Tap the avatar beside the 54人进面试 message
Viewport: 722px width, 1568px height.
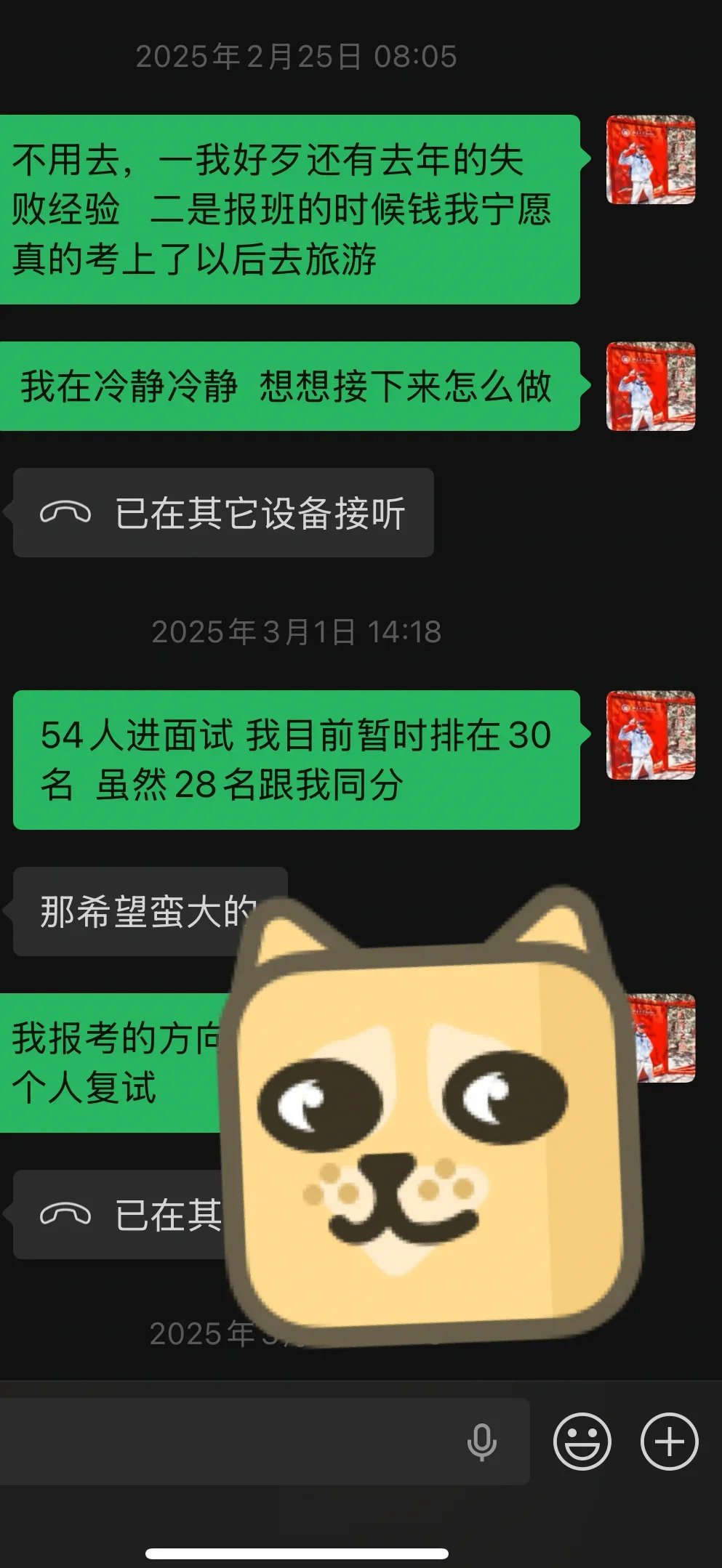pyautogui.click(x=651, y=735)
